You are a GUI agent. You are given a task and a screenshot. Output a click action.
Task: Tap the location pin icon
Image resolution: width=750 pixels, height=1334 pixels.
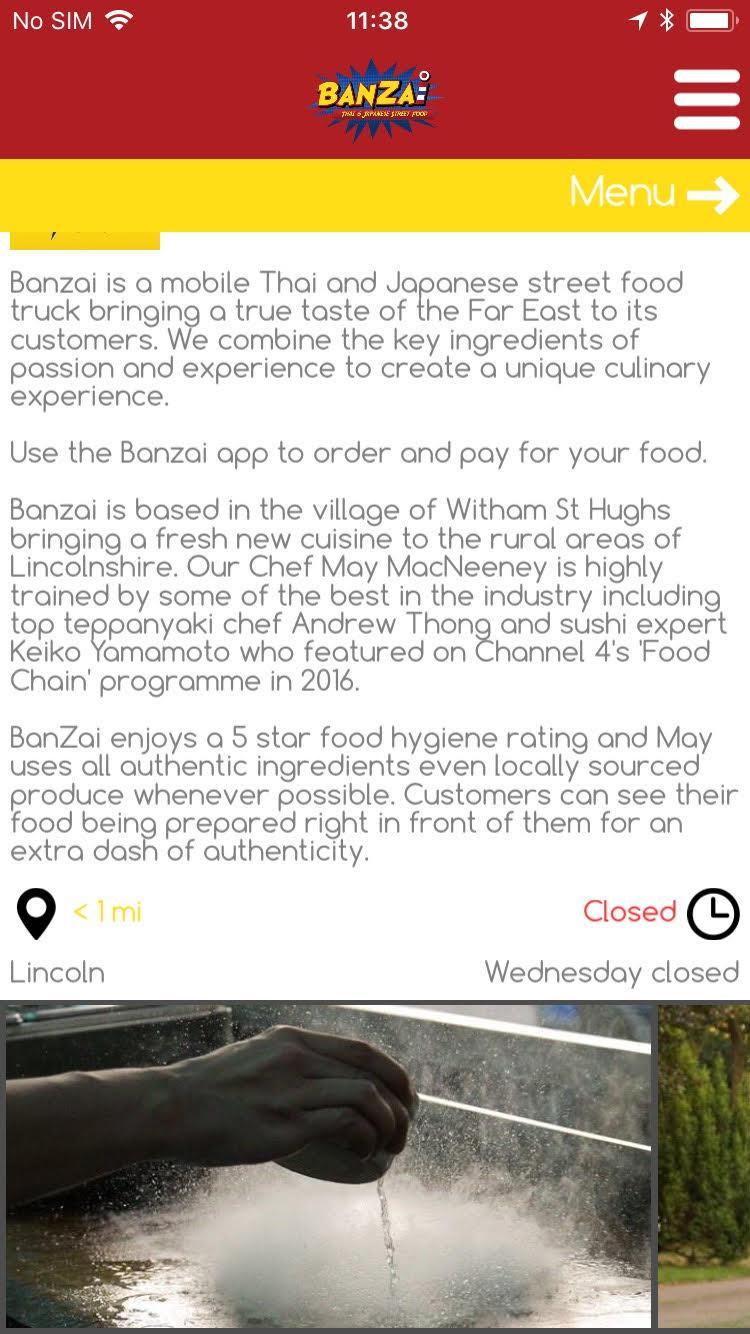(37, 914)
